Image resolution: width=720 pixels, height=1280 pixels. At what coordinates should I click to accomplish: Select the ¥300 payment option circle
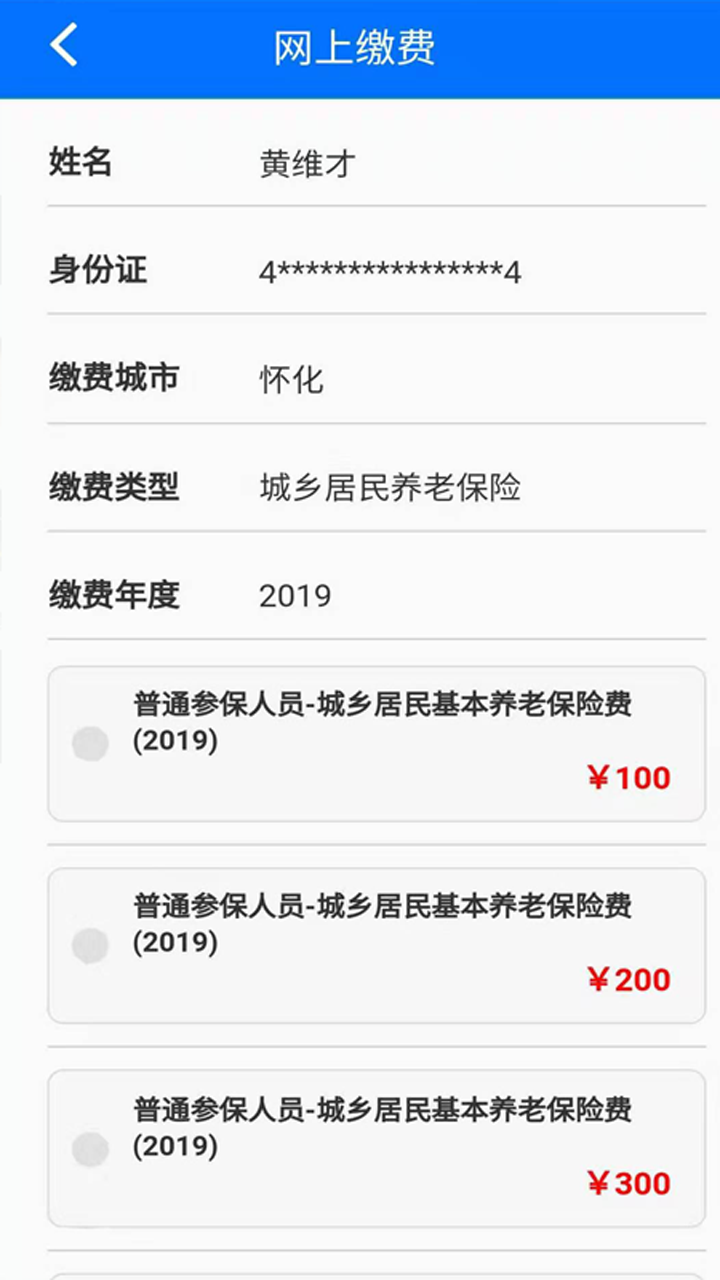point(89,1150)
